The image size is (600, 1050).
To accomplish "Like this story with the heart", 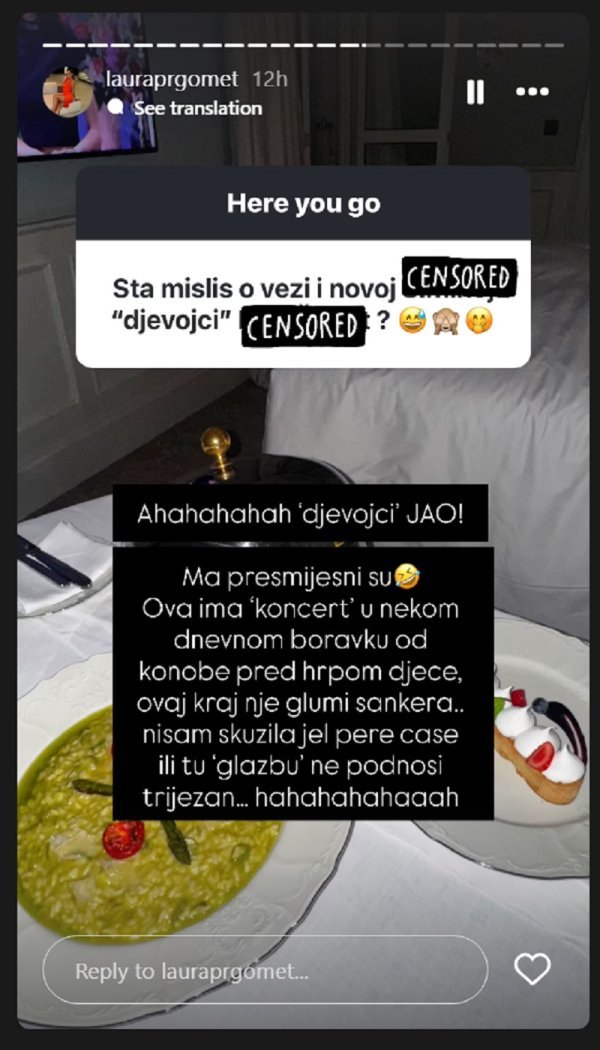I will [532, 968].
